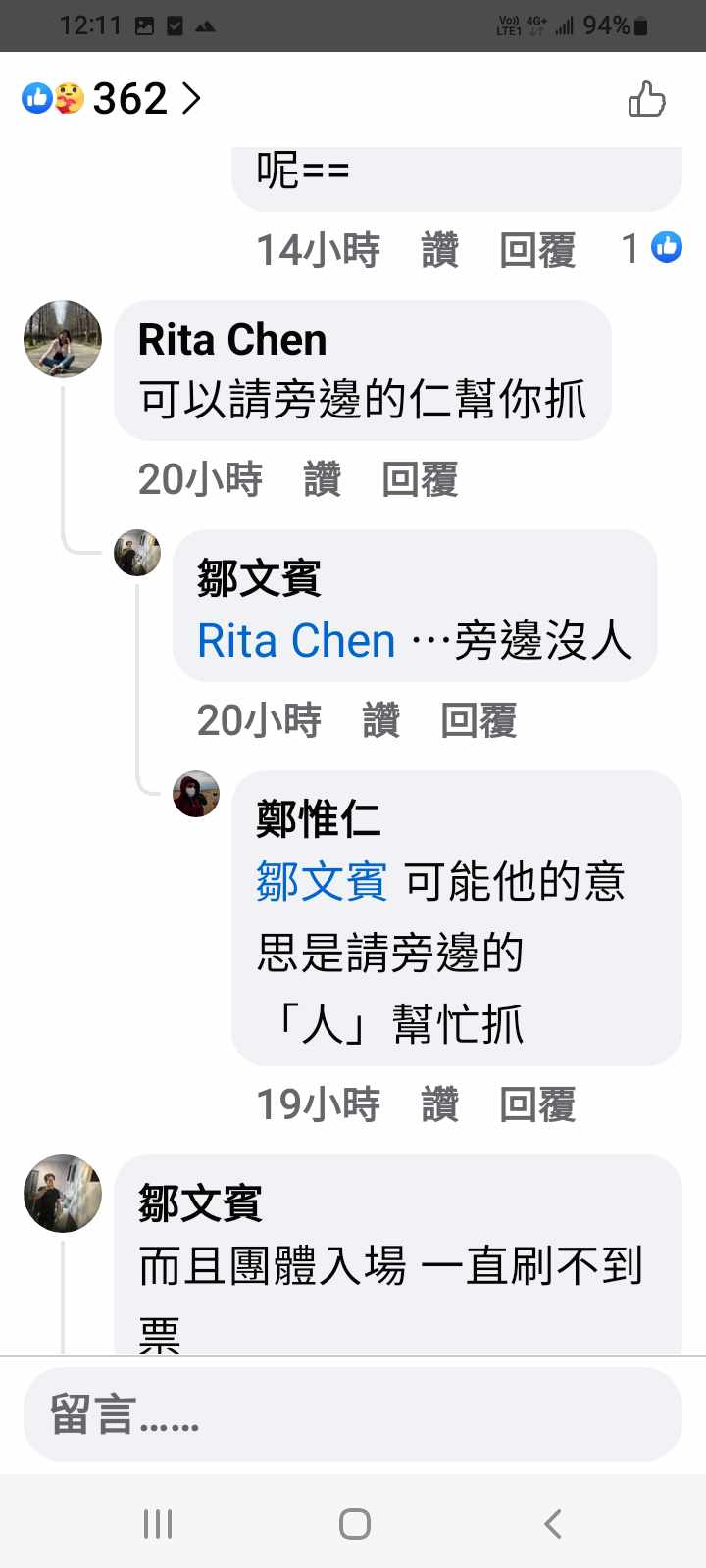Reply to Rita Chen's comment
Viewport: 706px width, 1568px height.
420,480
